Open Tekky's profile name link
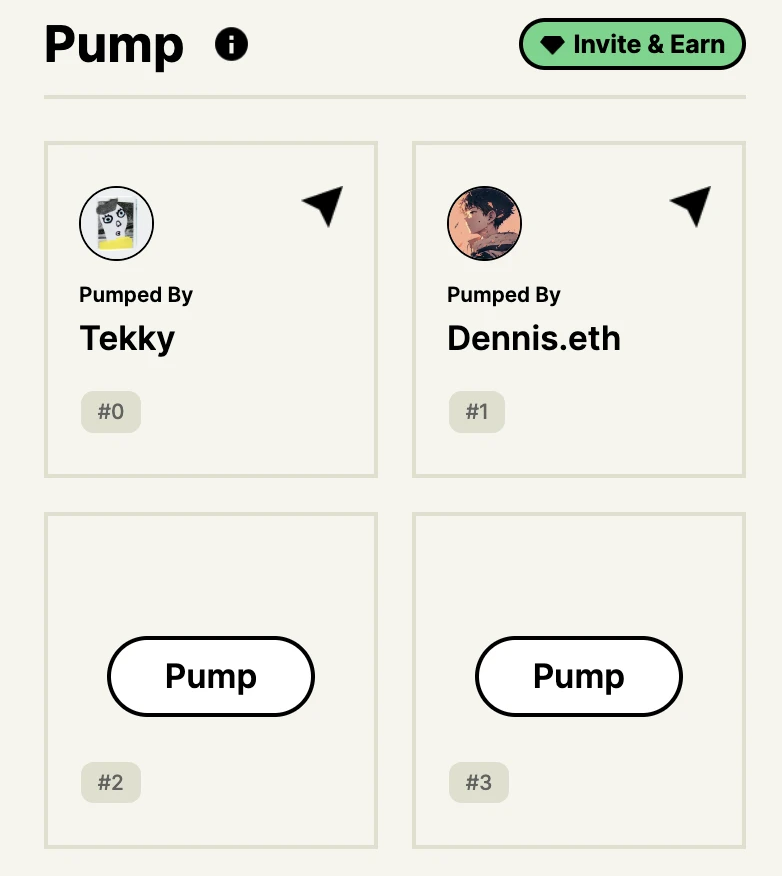782x876 pixels. (x=127, y=338)
